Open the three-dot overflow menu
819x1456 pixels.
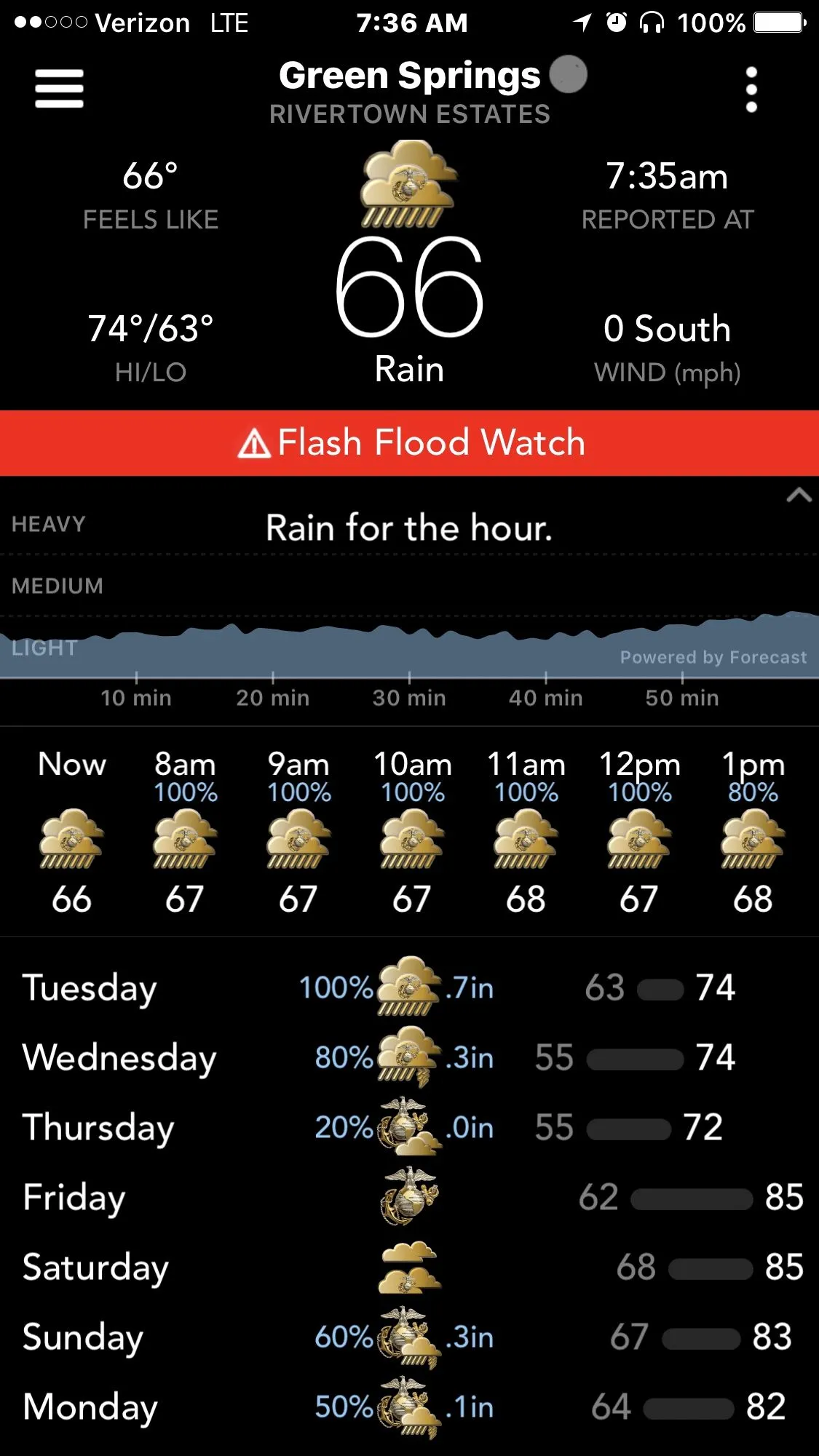pos(751,89)
